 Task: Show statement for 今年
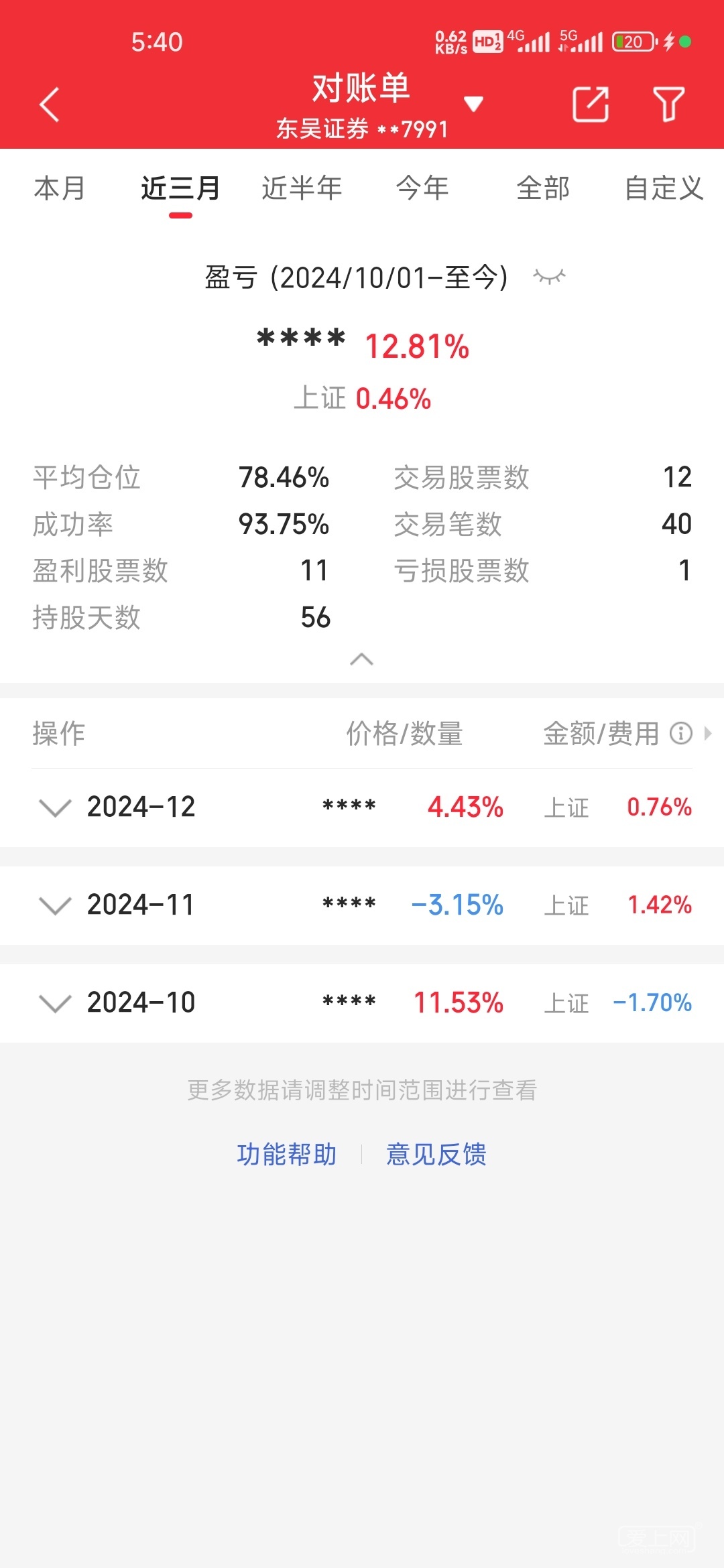click(x=422, y=188)
